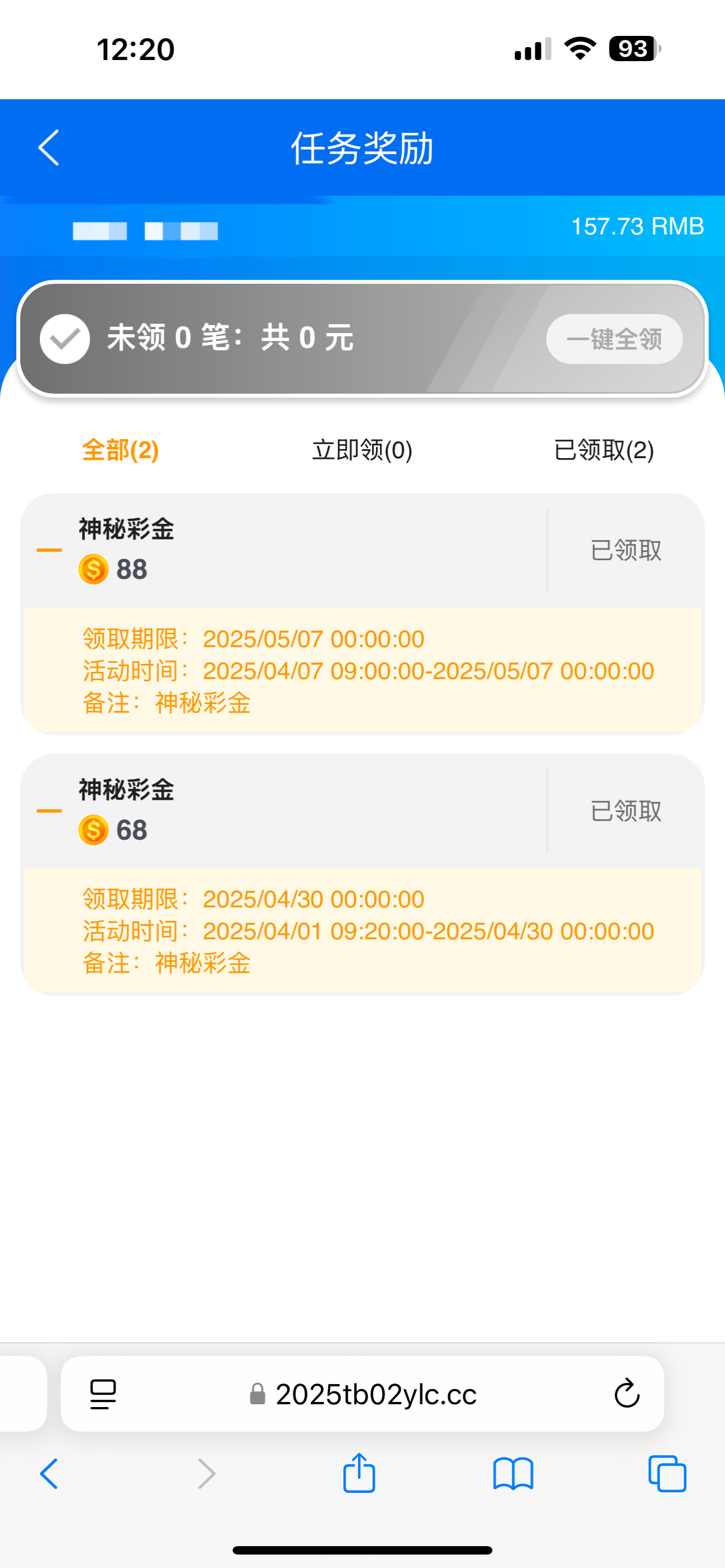Show all open Safari tabs

tap(667, 1474)
